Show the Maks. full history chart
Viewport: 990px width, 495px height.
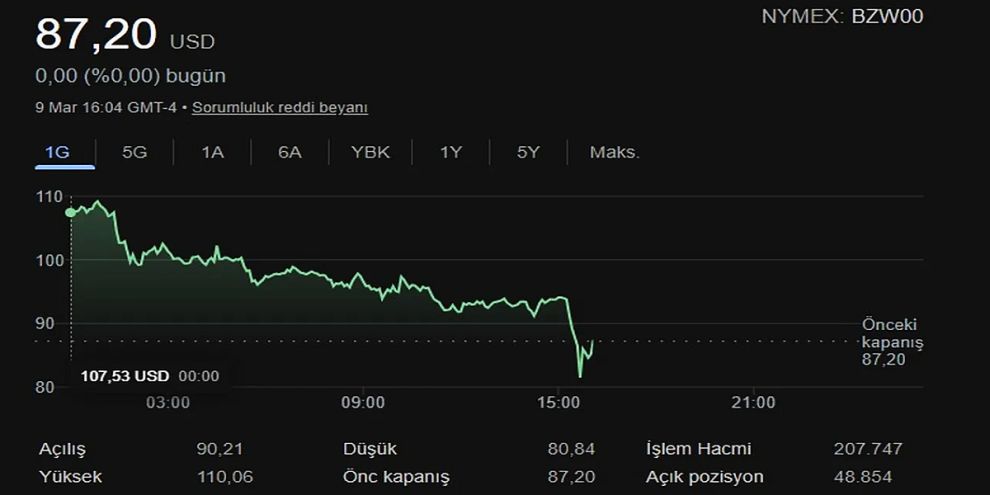tap(614, 152)
